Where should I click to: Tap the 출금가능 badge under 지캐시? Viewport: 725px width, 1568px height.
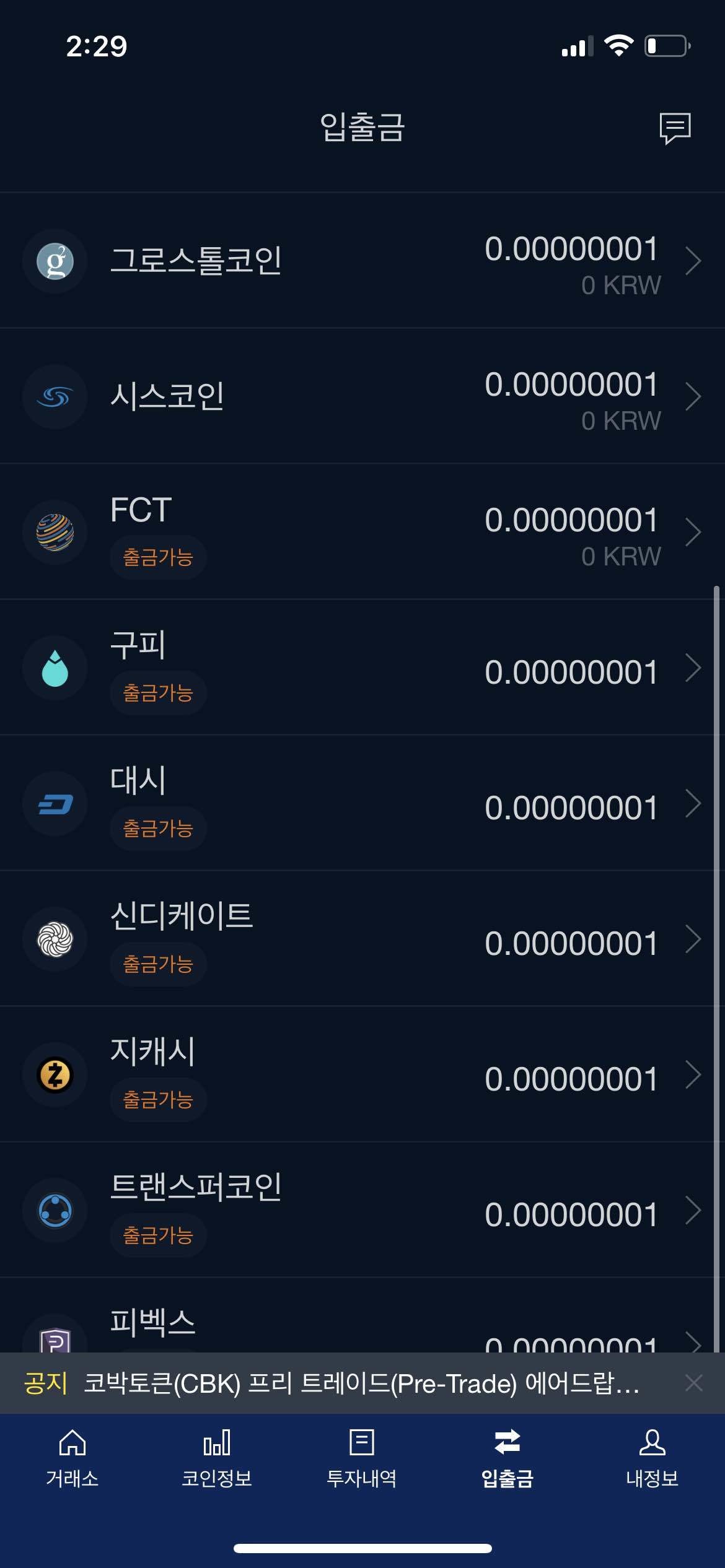[x=157, y=1100]
